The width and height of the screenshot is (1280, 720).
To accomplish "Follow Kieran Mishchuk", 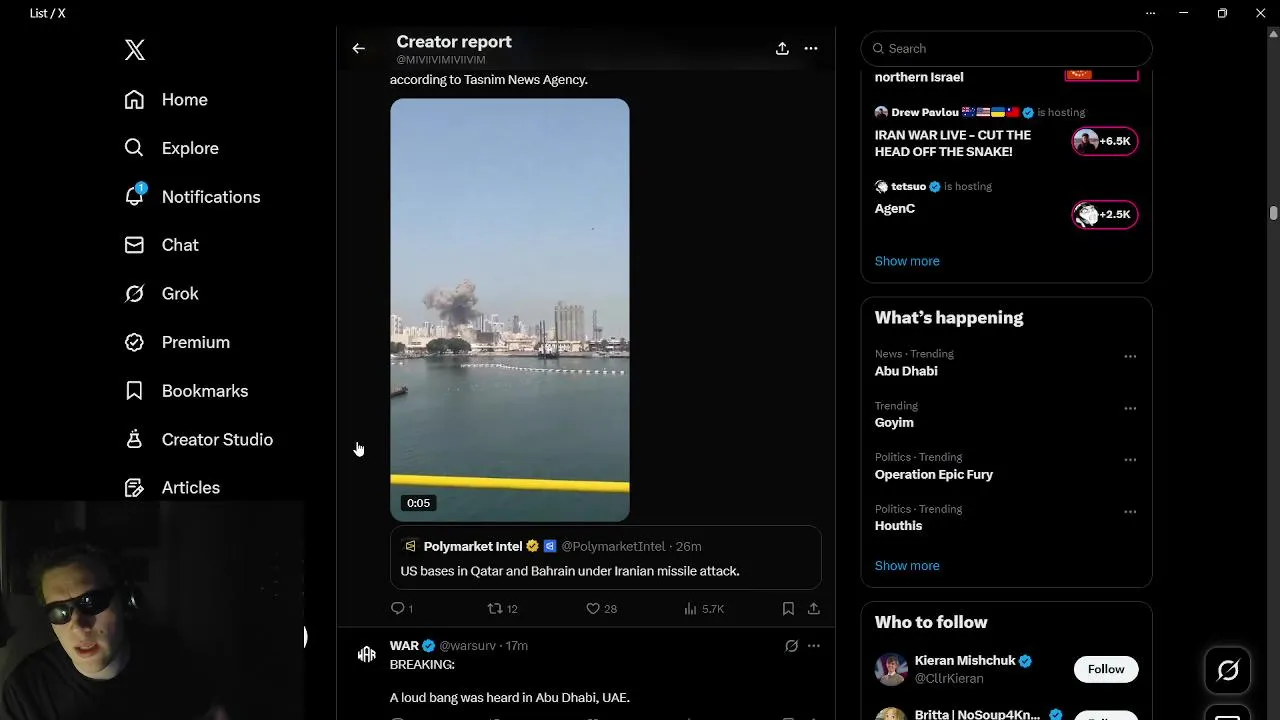I will [1105, 669].
